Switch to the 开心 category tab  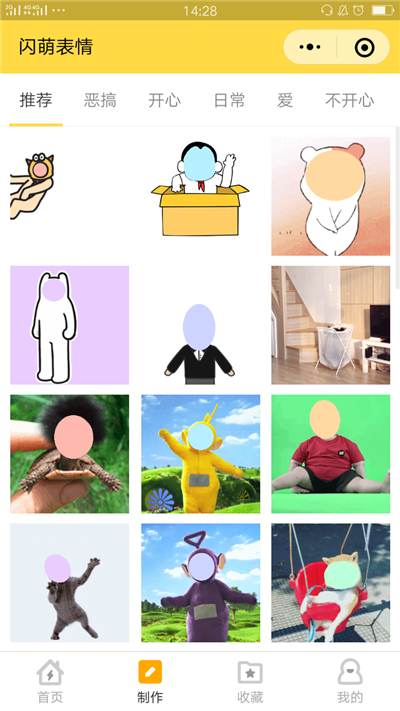[165, 100]
